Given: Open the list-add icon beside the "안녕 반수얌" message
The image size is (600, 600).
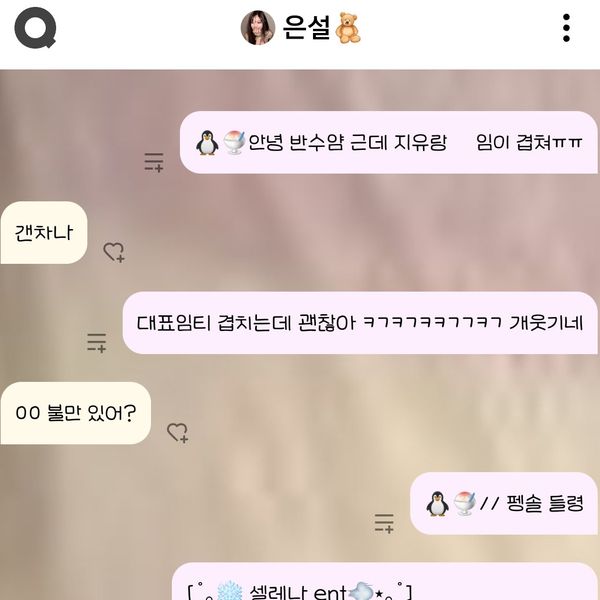Looking at the screenshot, I should coord(153,162).
